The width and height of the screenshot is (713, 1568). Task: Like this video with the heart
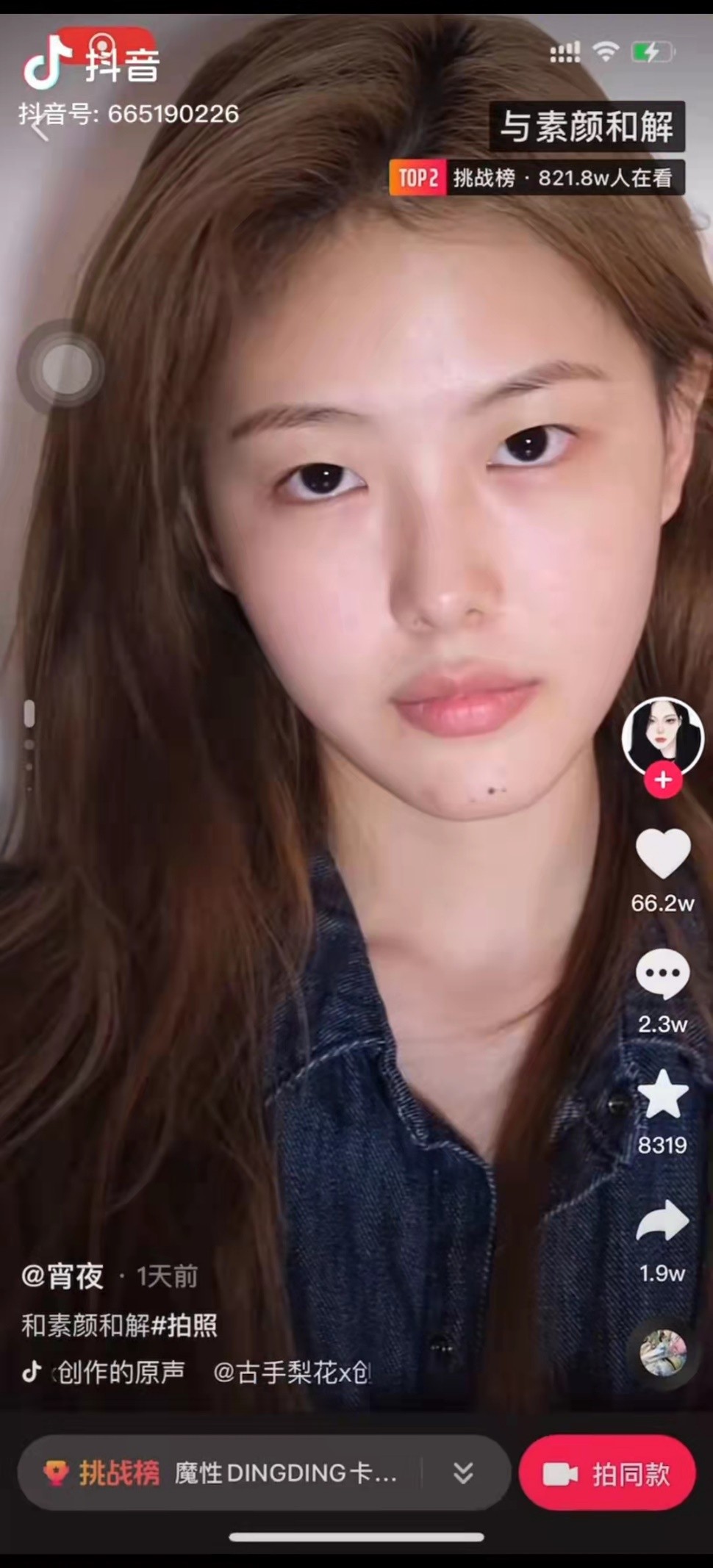click(662, 855)
